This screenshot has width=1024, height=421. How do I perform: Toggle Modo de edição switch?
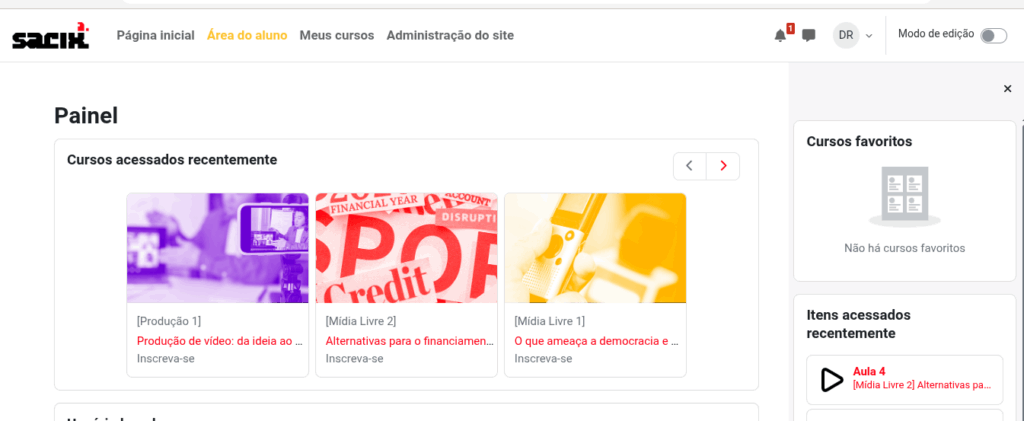[992, 36]
